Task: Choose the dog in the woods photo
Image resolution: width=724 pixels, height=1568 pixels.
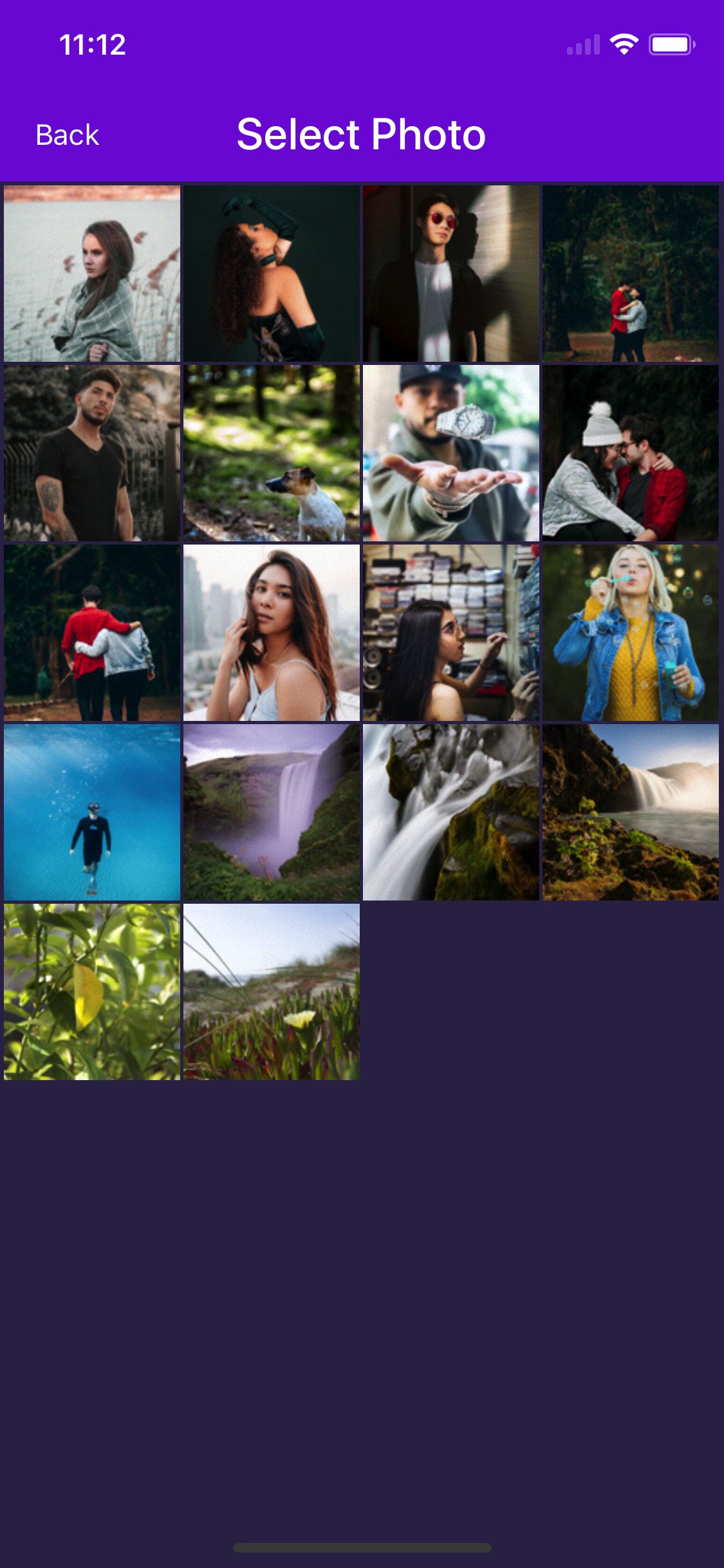Action: [272, 453]
